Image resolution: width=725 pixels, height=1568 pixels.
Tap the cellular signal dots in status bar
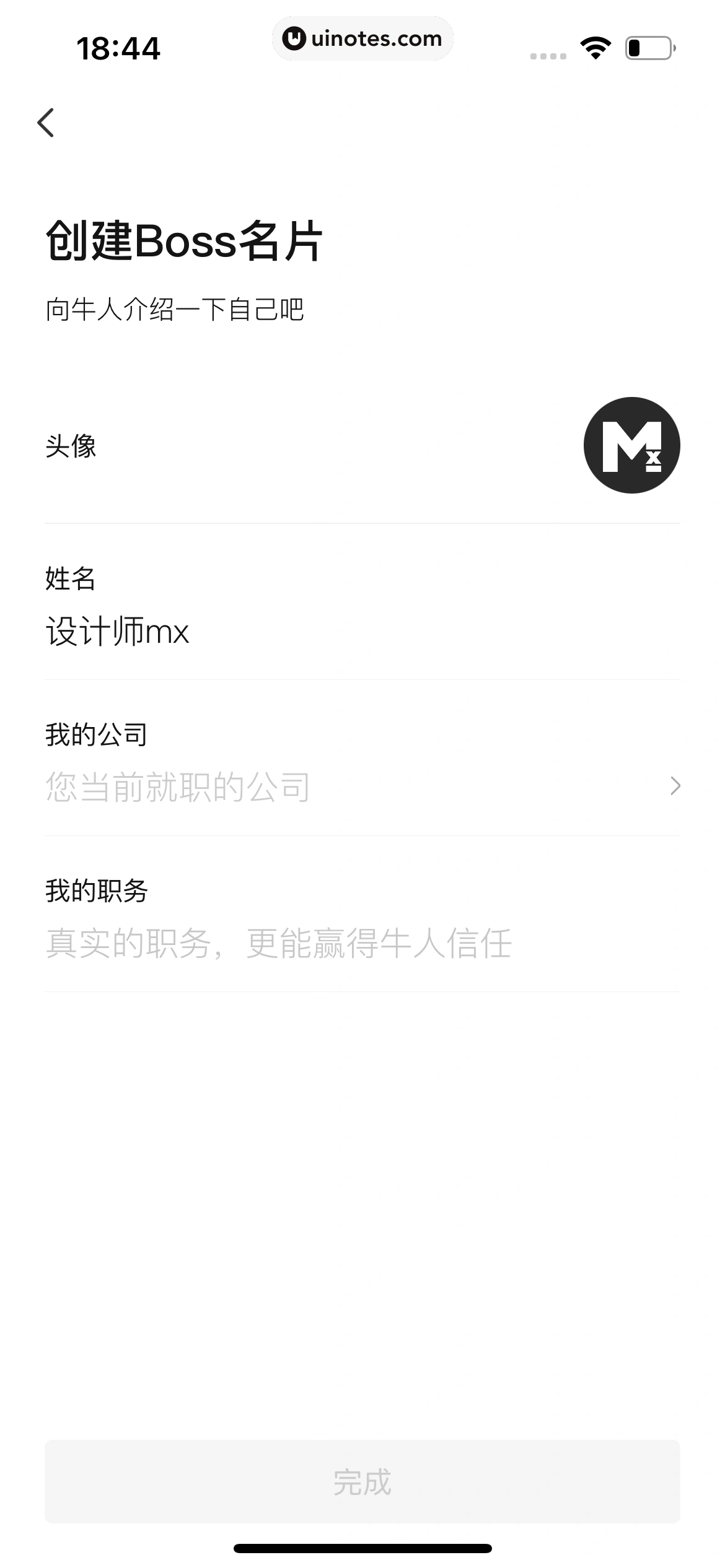click(x=548, y=55)
